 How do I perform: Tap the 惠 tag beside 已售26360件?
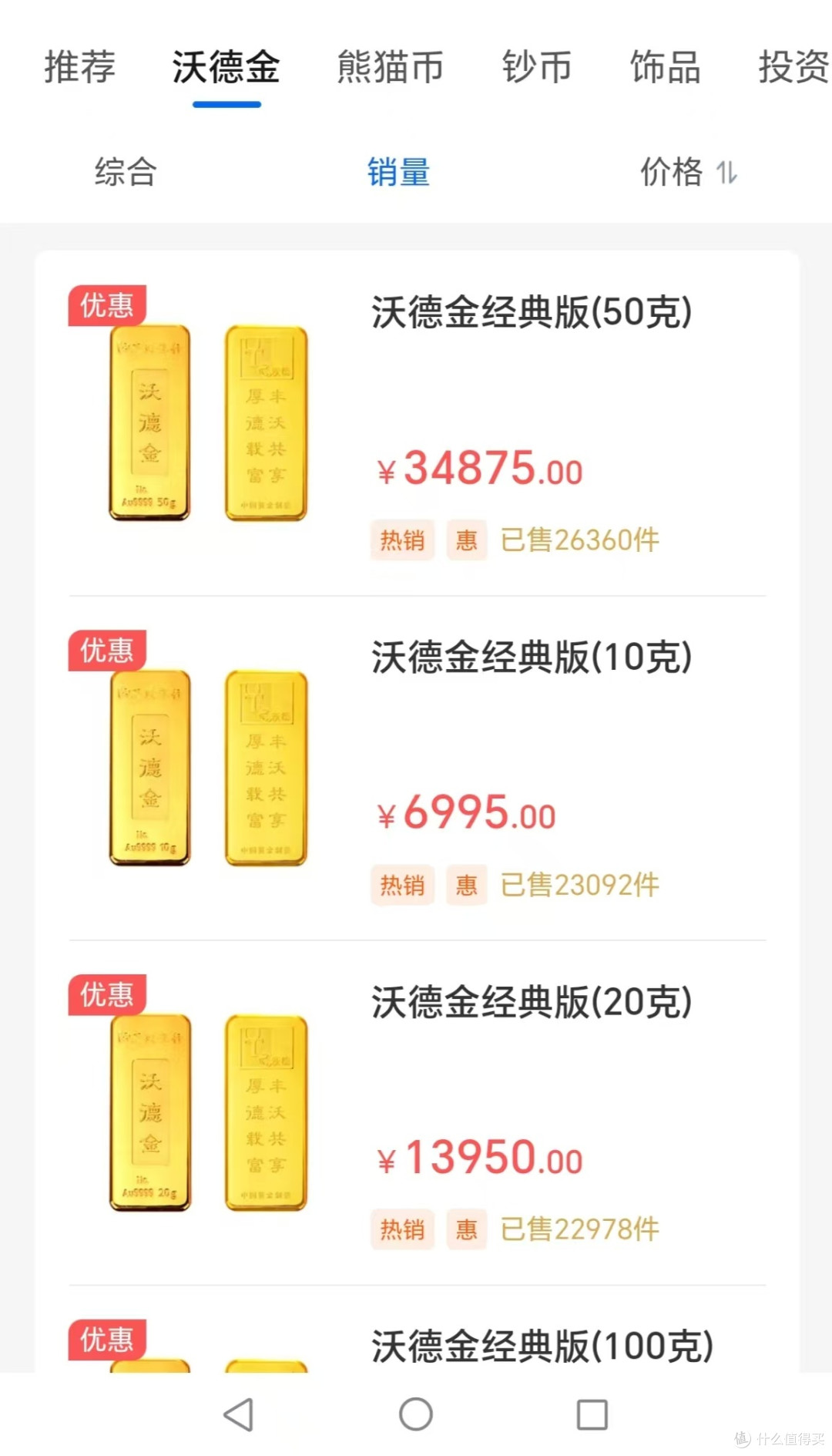tap(465, 540)
